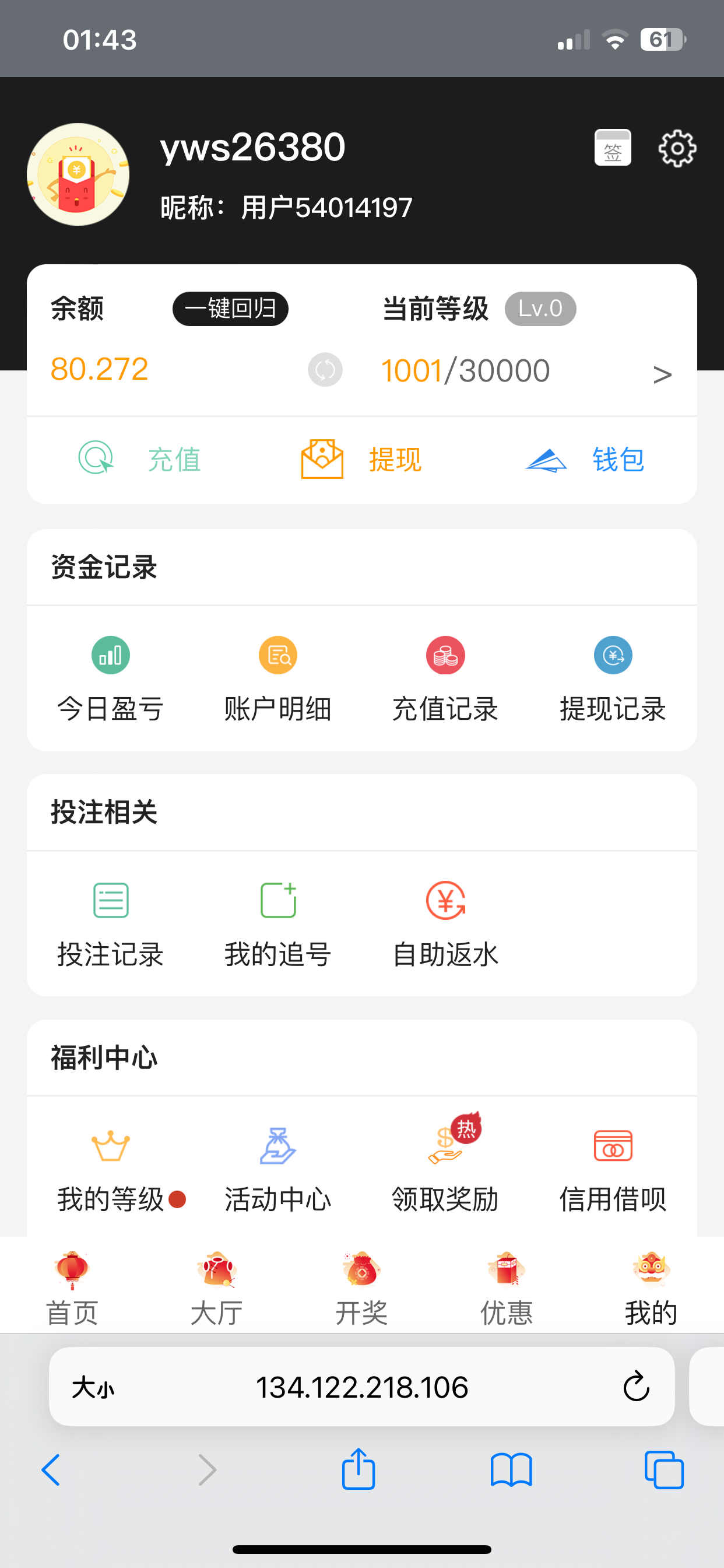This screenshot has width=724, height=1568.
Task: Tap the 一键回归 button
Action: click(x=230, y=309)
